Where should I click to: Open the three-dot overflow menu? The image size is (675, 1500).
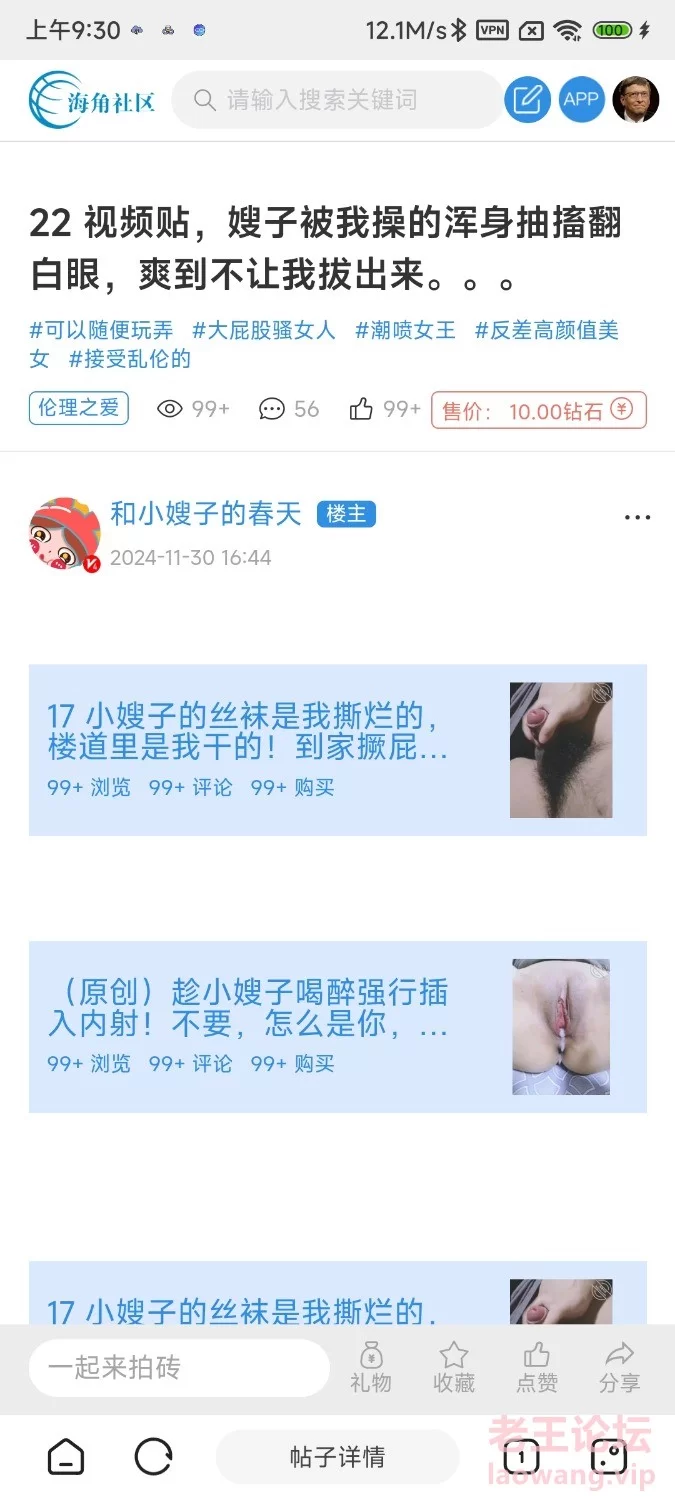637,517
